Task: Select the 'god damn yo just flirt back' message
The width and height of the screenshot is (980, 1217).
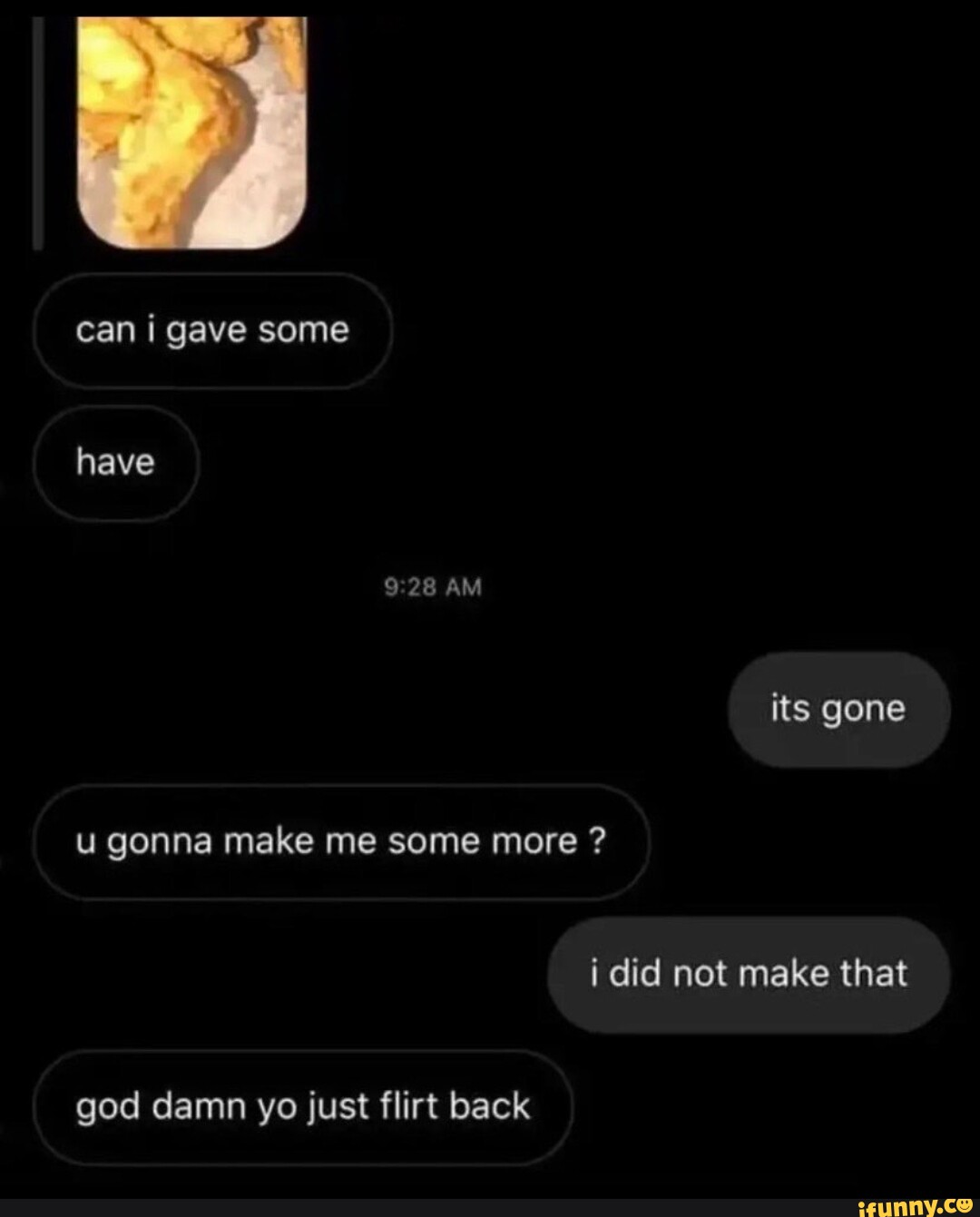Action: pos(302,1105)
